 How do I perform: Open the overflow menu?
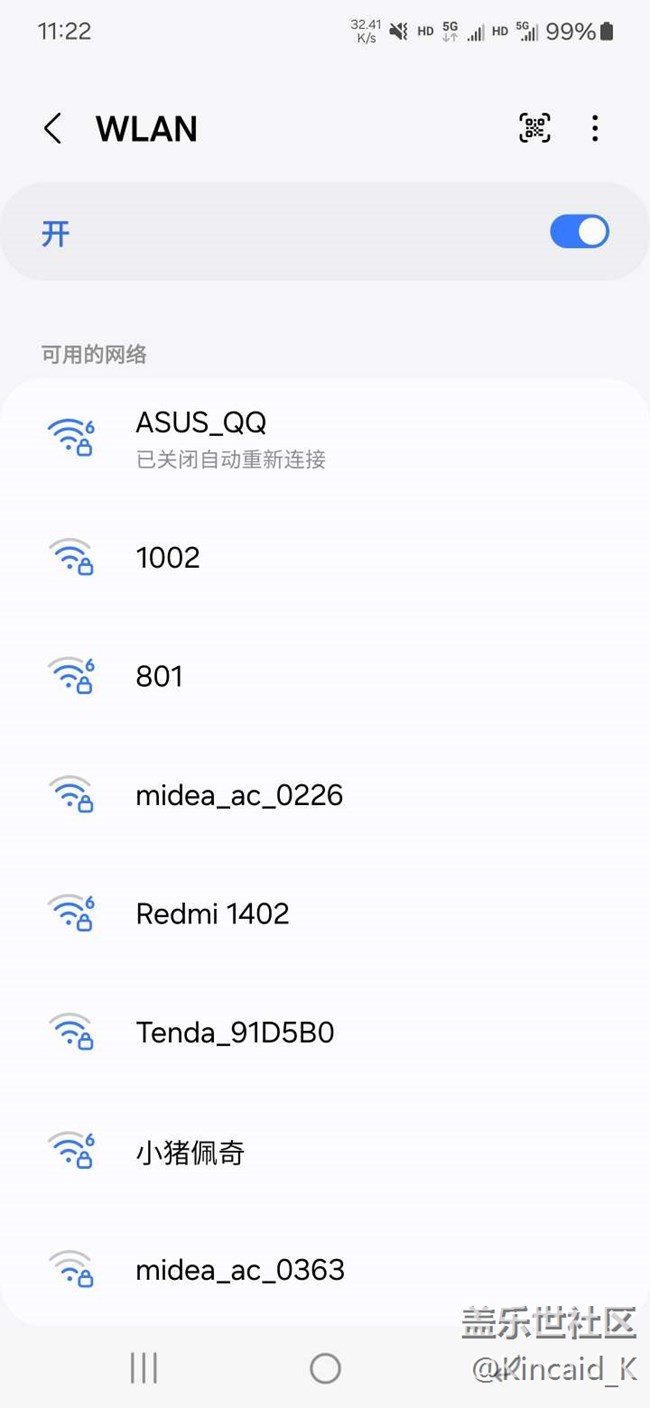click(595, 128)
